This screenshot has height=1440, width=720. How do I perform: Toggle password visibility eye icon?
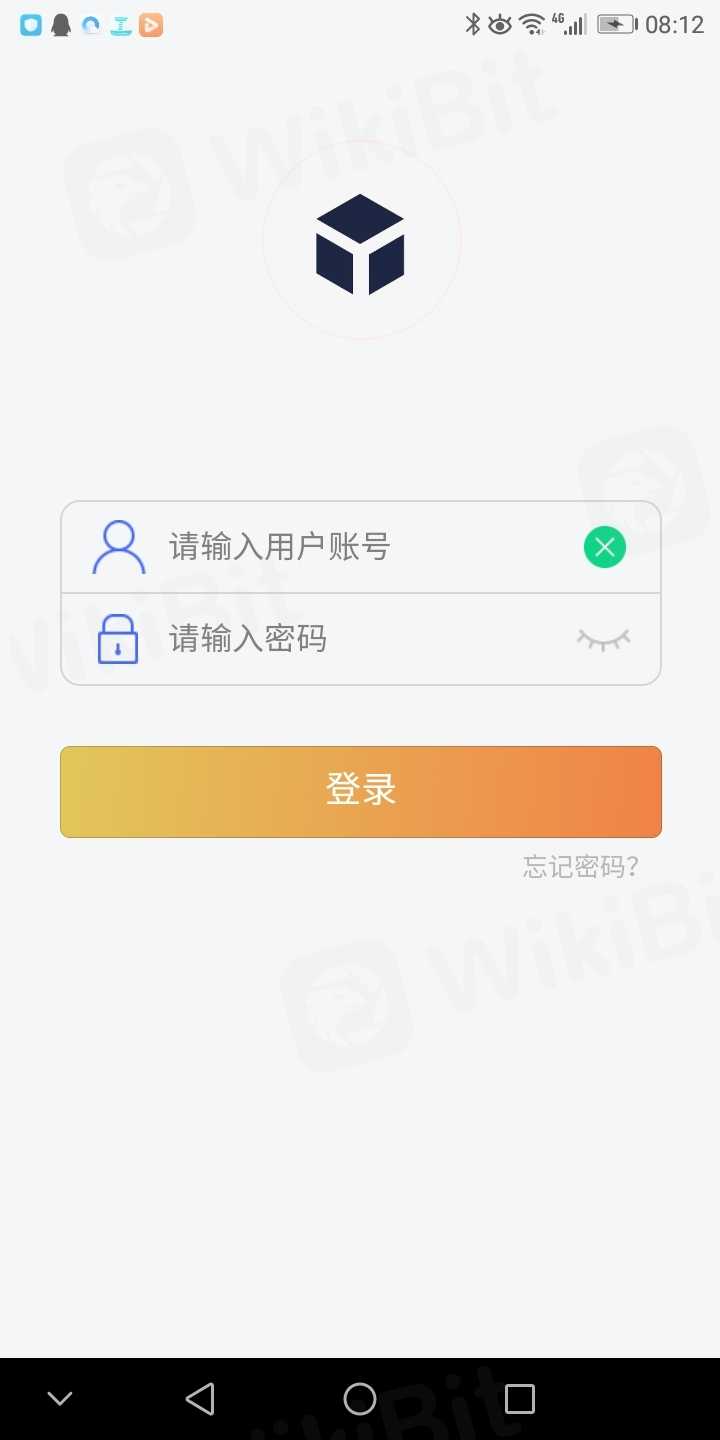click(x=604, y=639)
